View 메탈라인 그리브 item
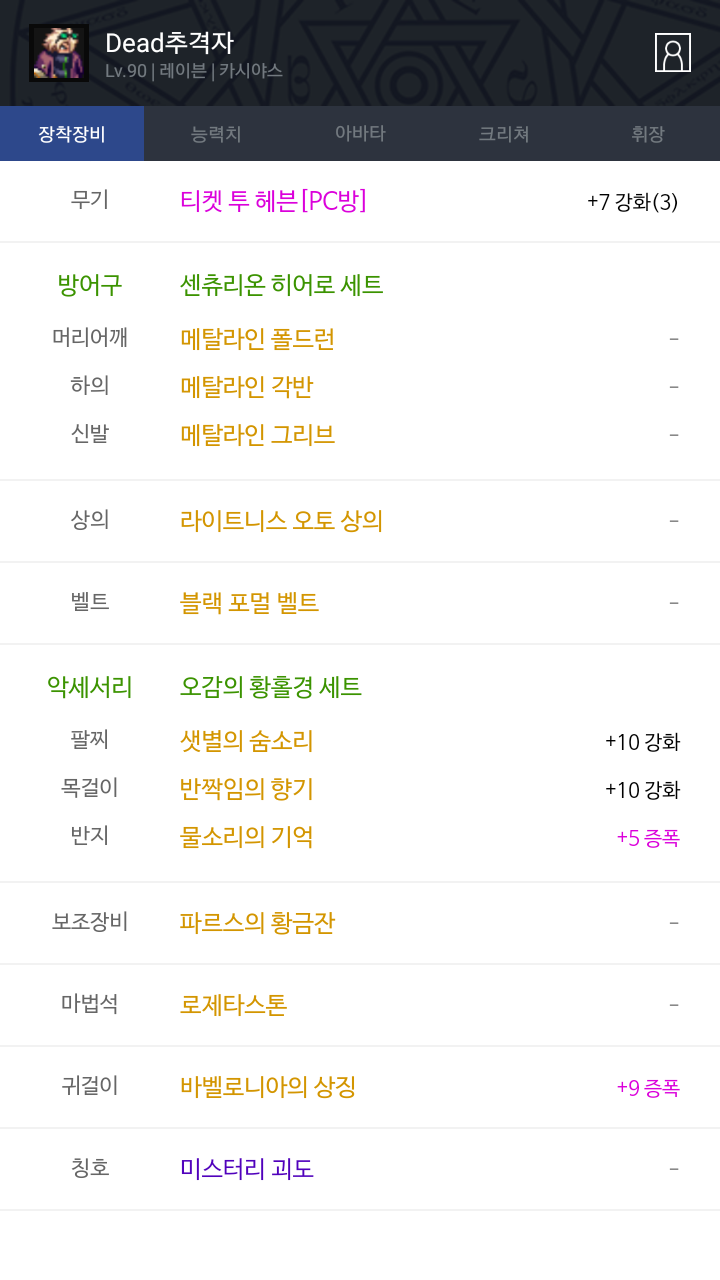The height and width of the screenshot is (1280, 720). tap(257, 435)
